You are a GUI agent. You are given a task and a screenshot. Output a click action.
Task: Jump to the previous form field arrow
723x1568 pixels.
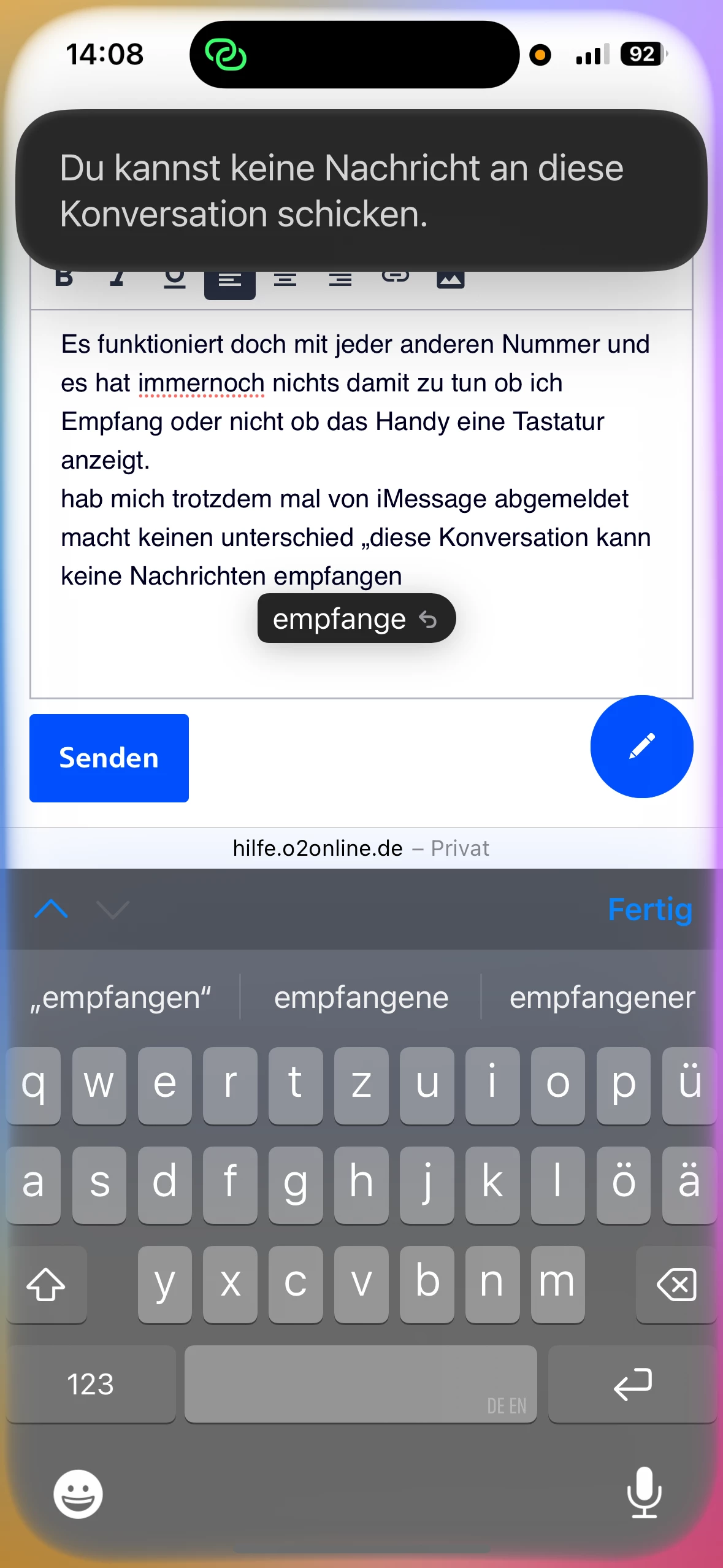[x=52, y=909]
